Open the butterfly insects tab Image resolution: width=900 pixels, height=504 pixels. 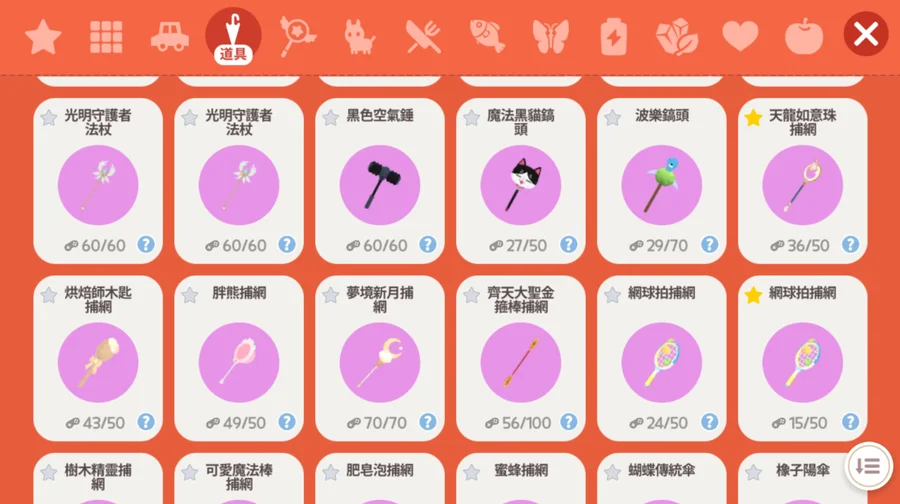click(549, 37)
